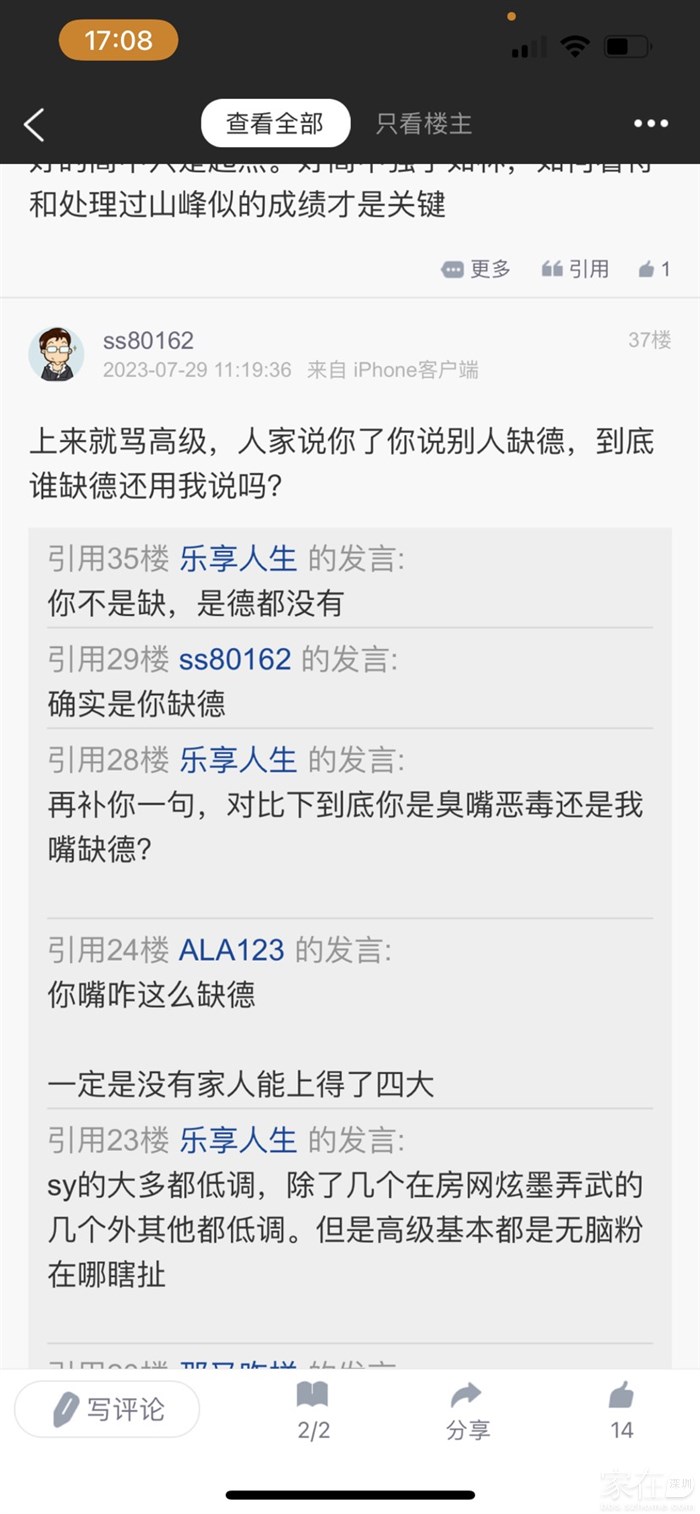Open 乐享人生 link in 23楼 quote

coord(238,1140)
